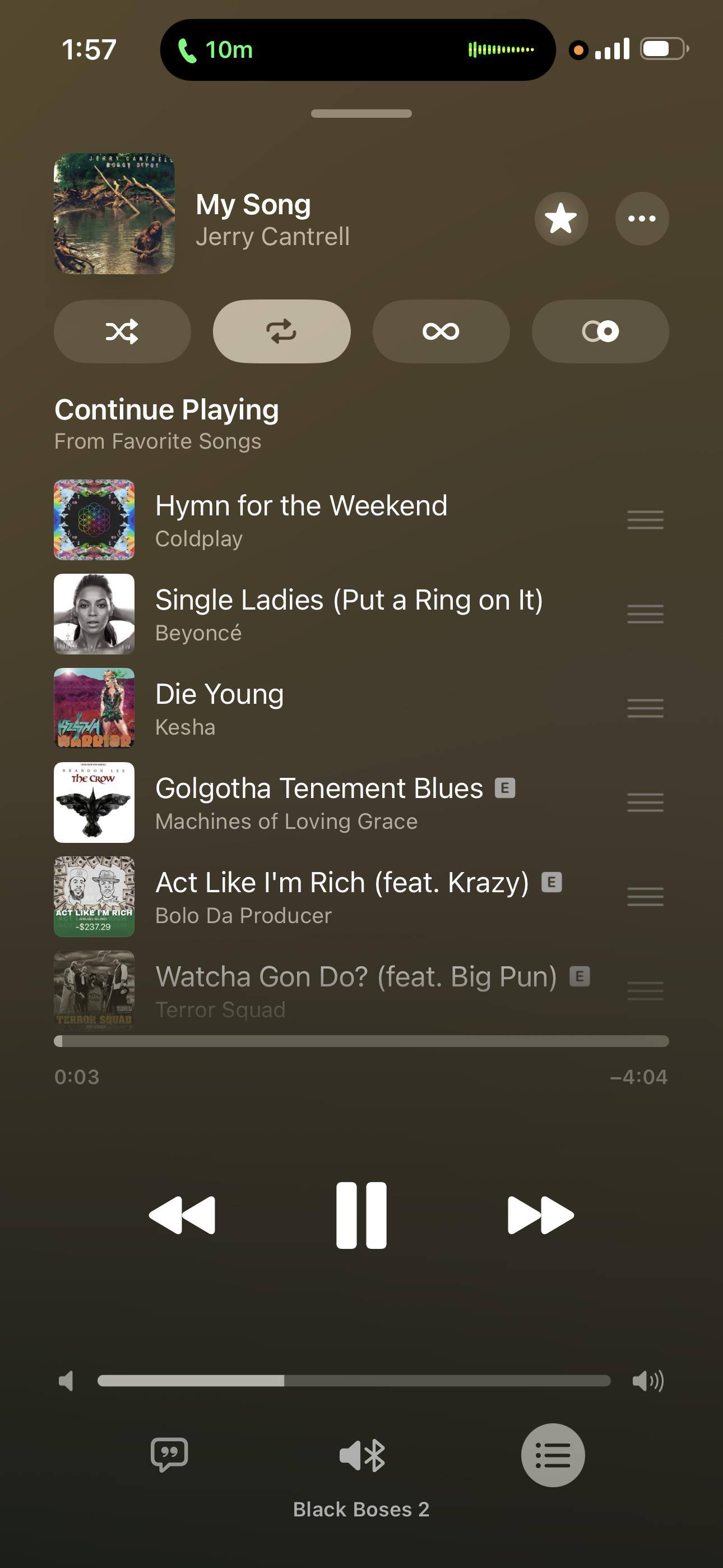Image resolution: width=723 pixels, height=1568 pixels.
Task: Skip forward to the next track
Action: pyautogui.click(x=540, y=1216)
